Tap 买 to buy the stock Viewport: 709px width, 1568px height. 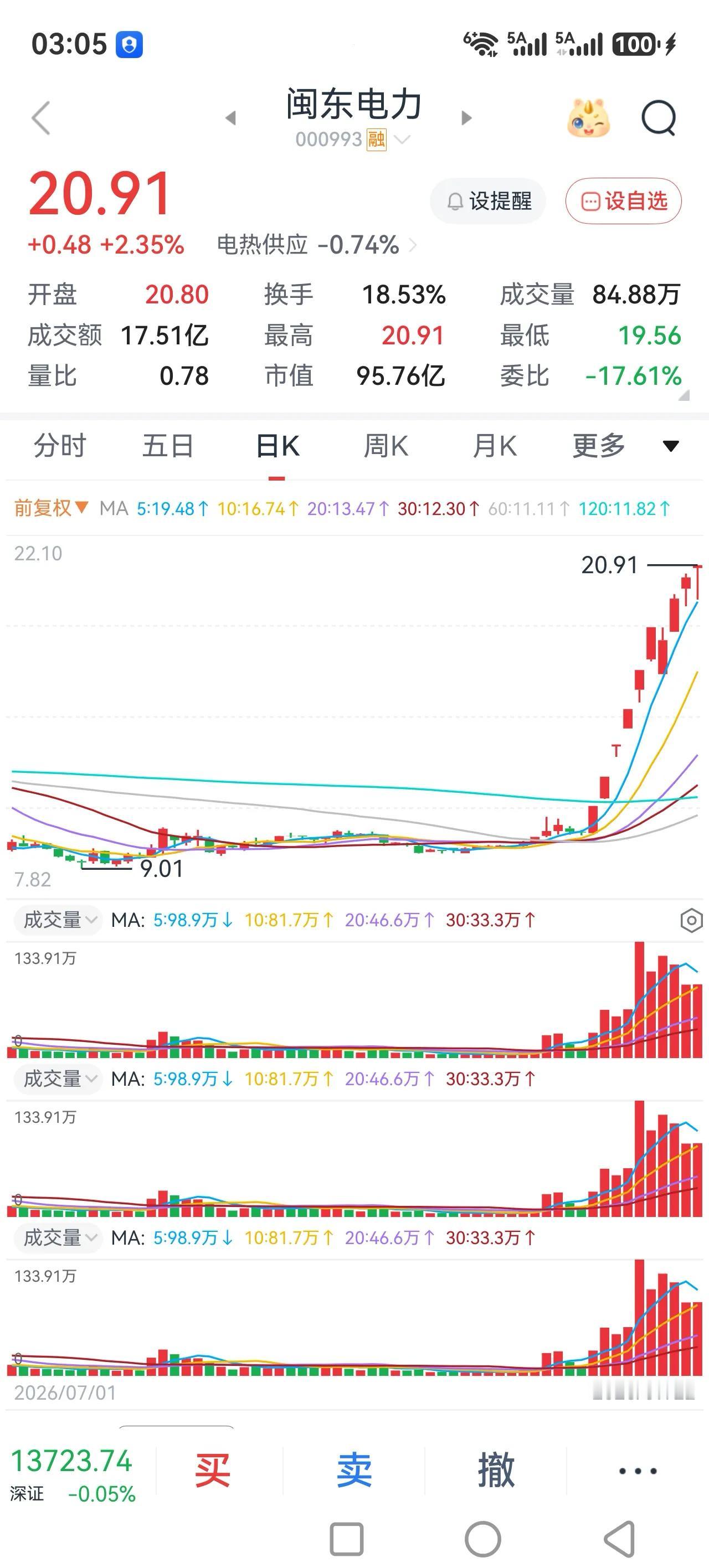click(213, 1470)
